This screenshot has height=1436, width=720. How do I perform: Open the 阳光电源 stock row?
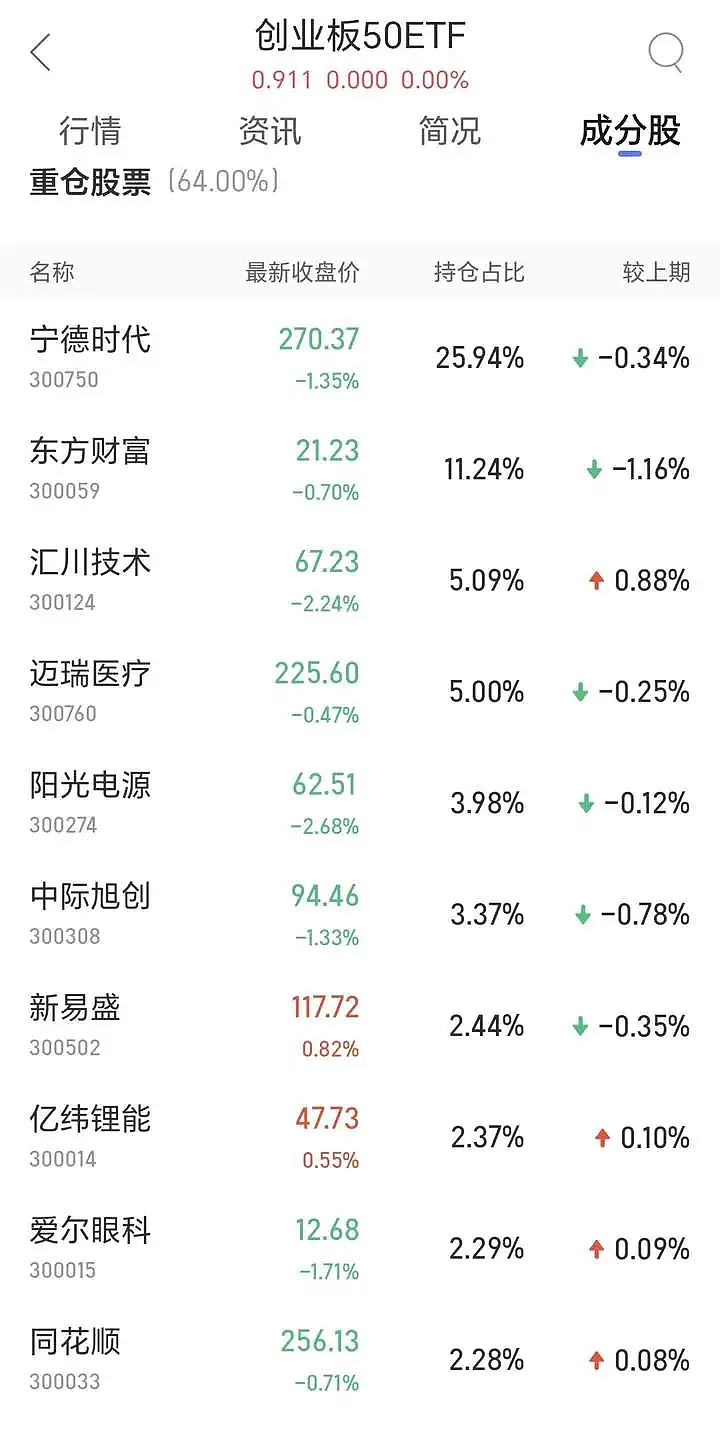(x=360, y=802)
